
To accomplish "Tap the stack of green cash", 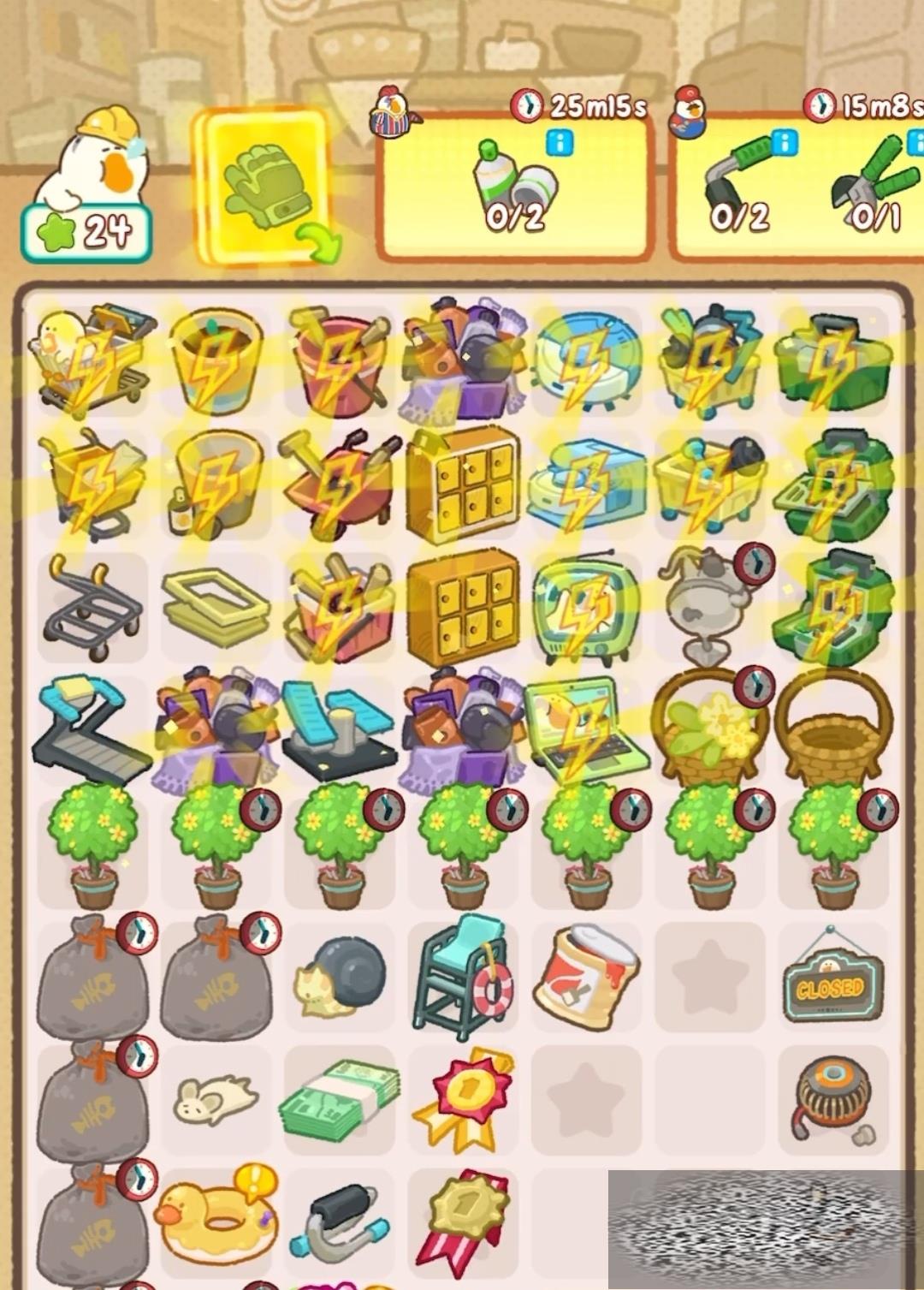I will point(340,1098).
